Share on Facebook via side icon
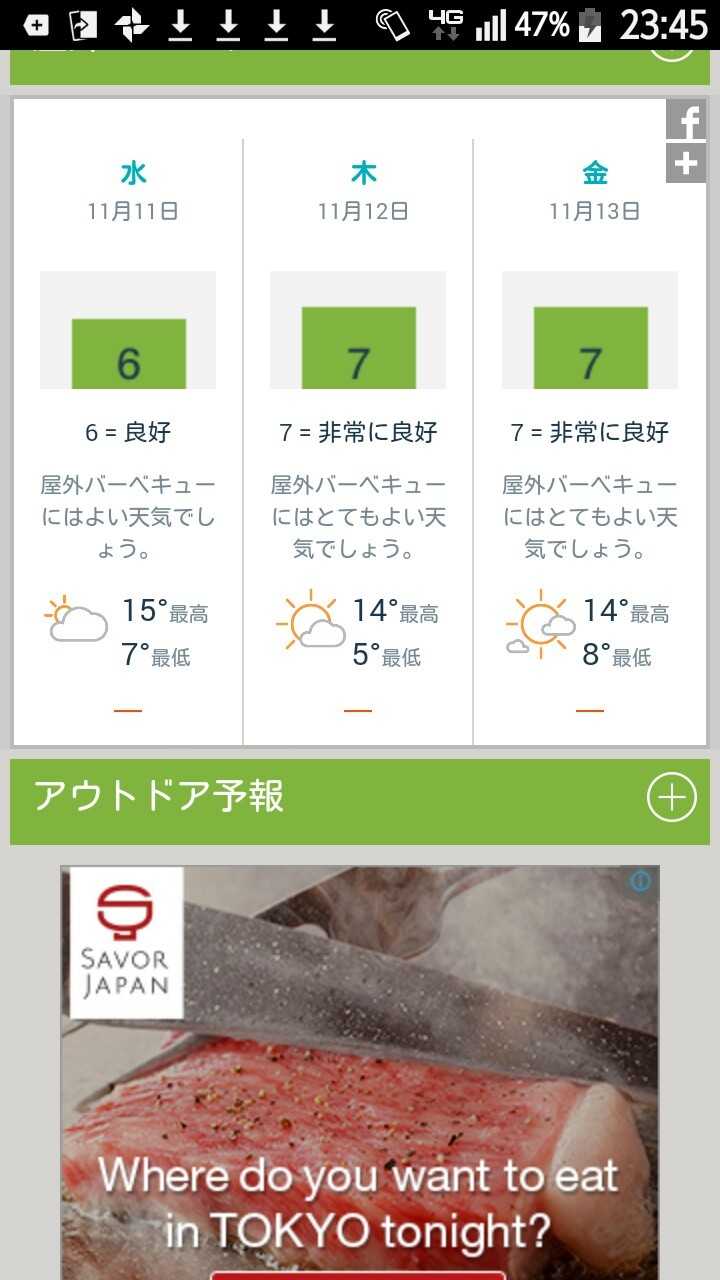 coord(686,120)
